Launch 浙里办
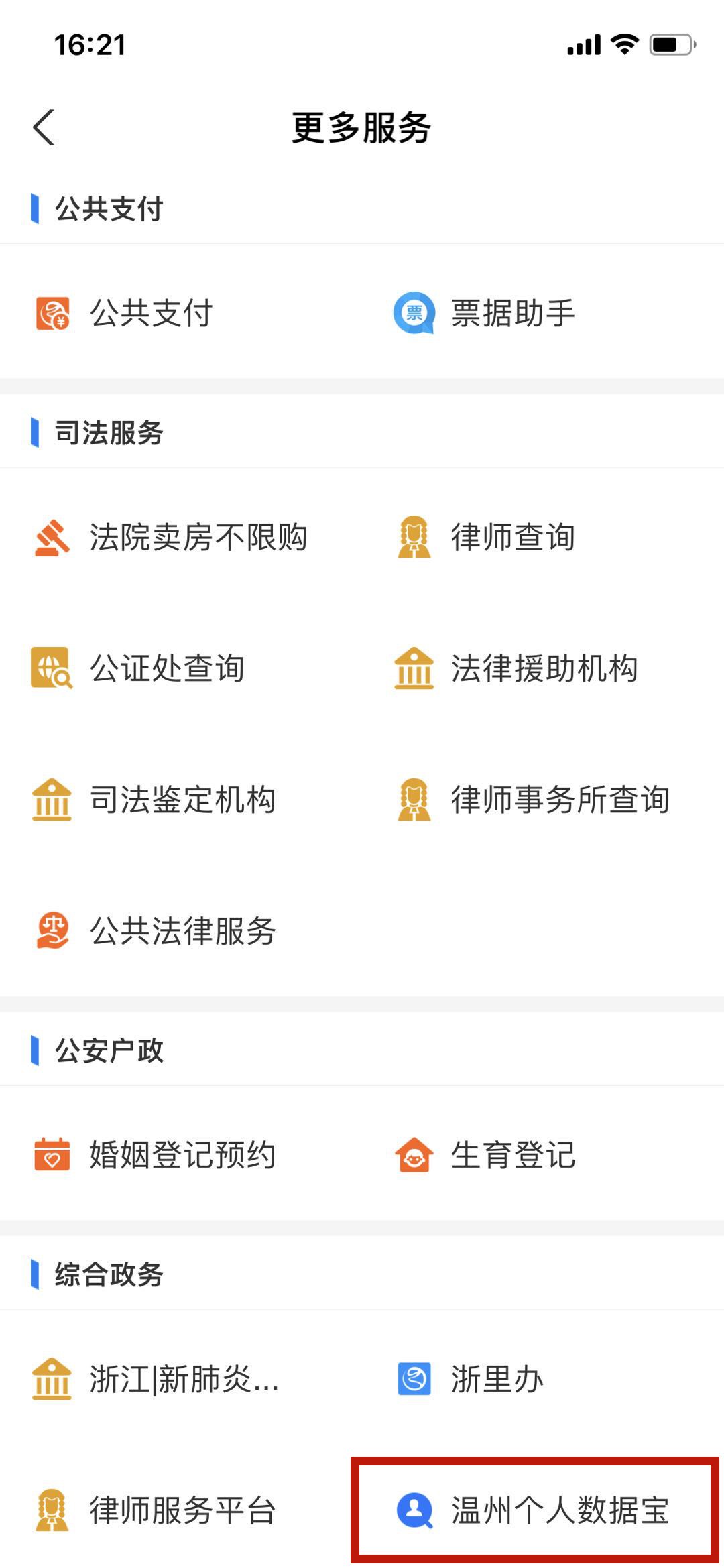The width and height of the screenshot is (724, 1568). tap(469, 1379)
